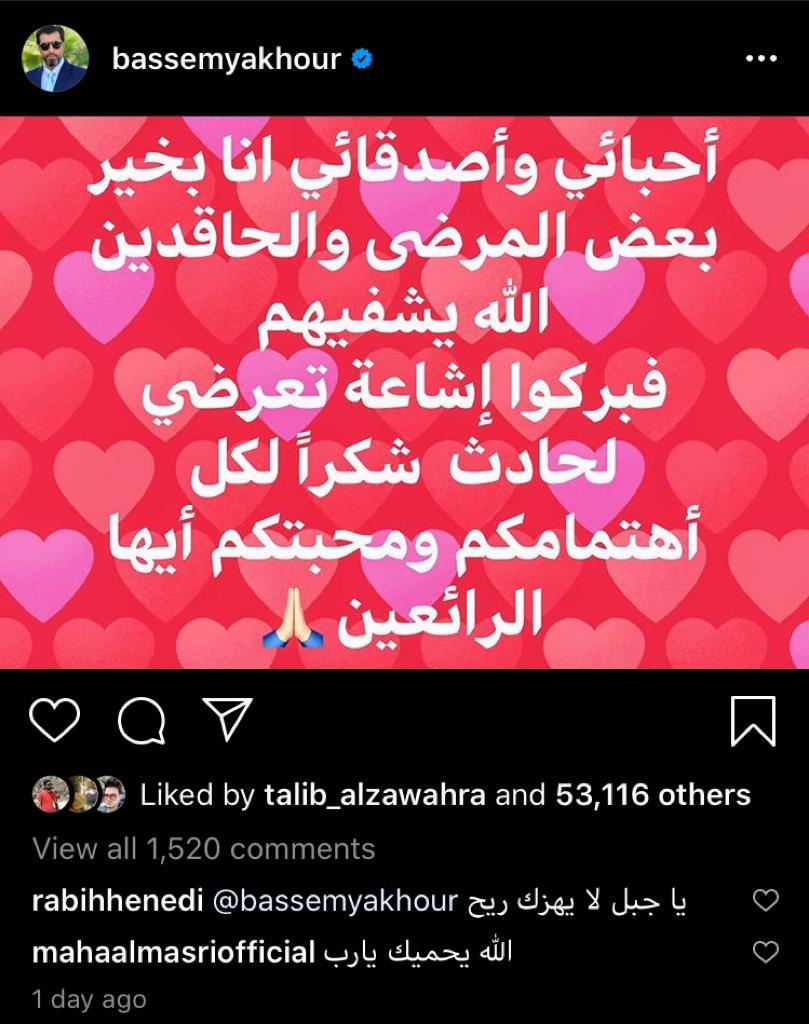Open mahaalmasriofficial's profile
The width and height of the screenshot is (809, 1024).
(174, 952)
